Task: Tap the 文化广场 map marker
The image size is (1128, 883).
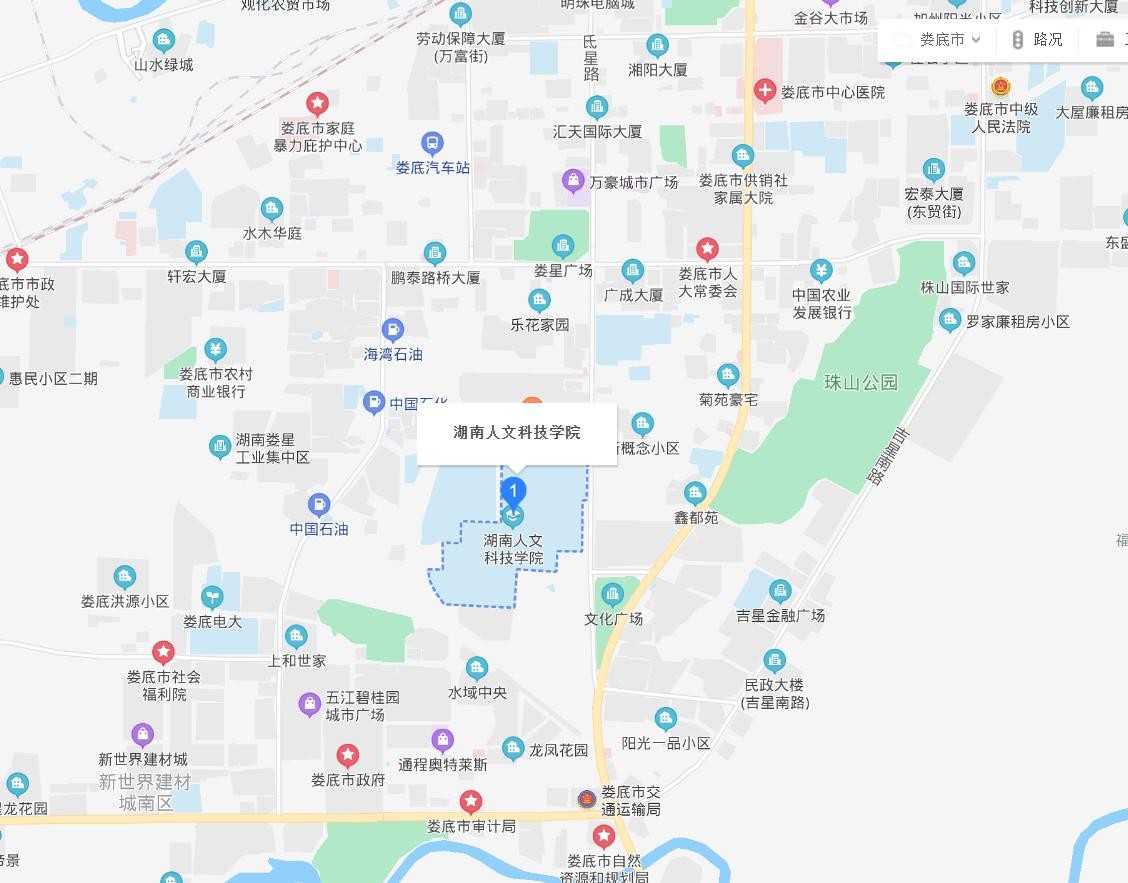Action: 613,595
